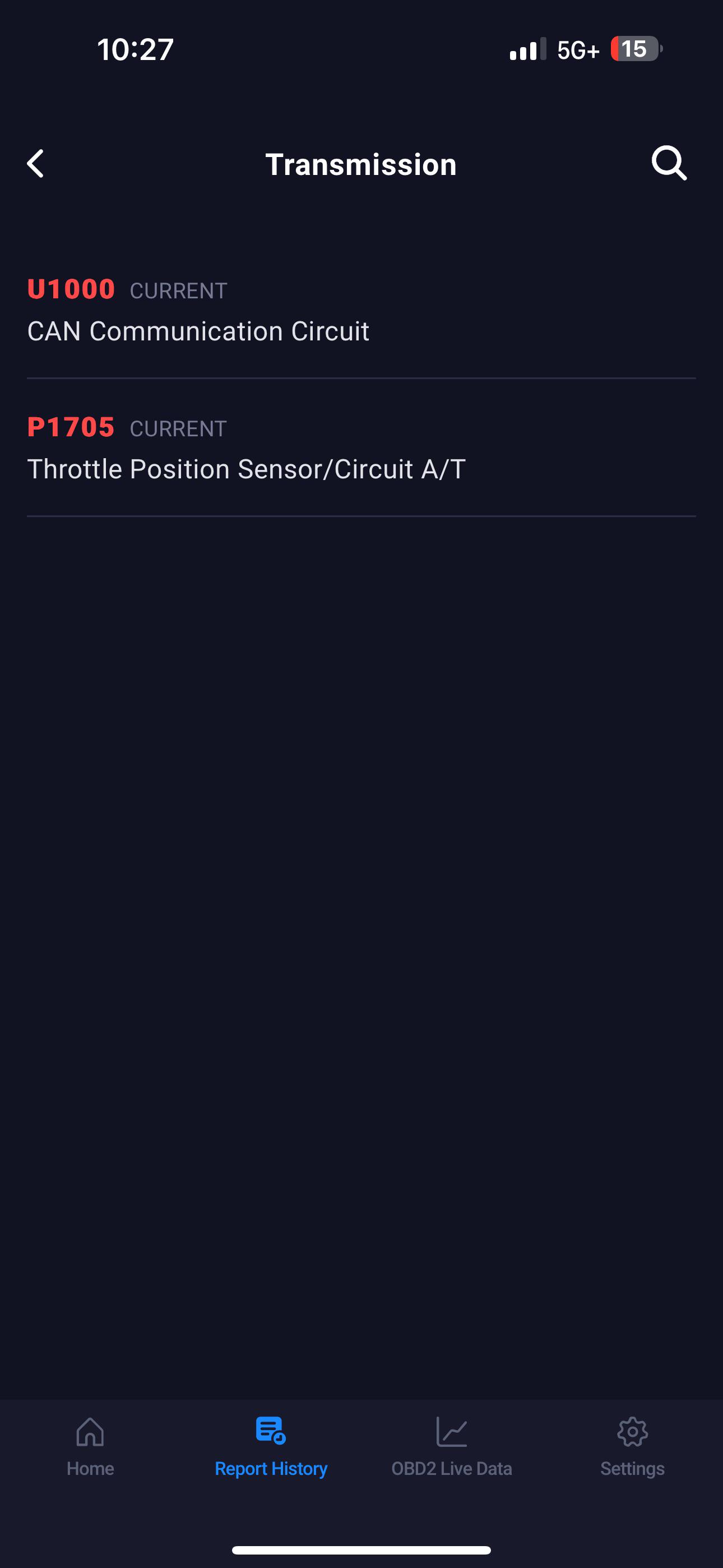Viewport: 723px width, 1568px height.
Task: Go back from the Transmission screen
Action: [x=36, y=164]
